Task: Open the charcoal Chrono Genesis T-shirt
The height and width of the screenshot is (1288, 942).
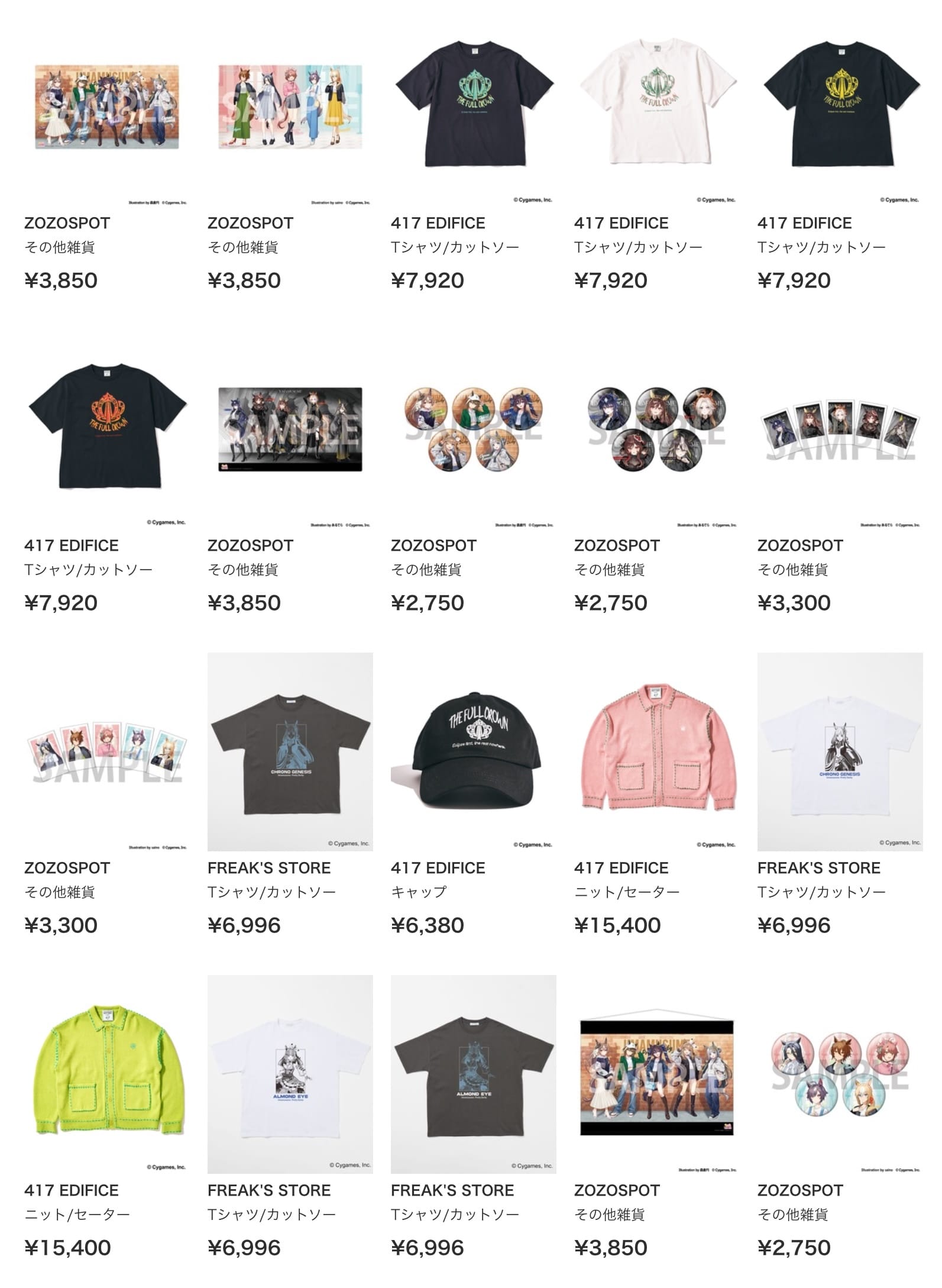Action: pos(290,751)
